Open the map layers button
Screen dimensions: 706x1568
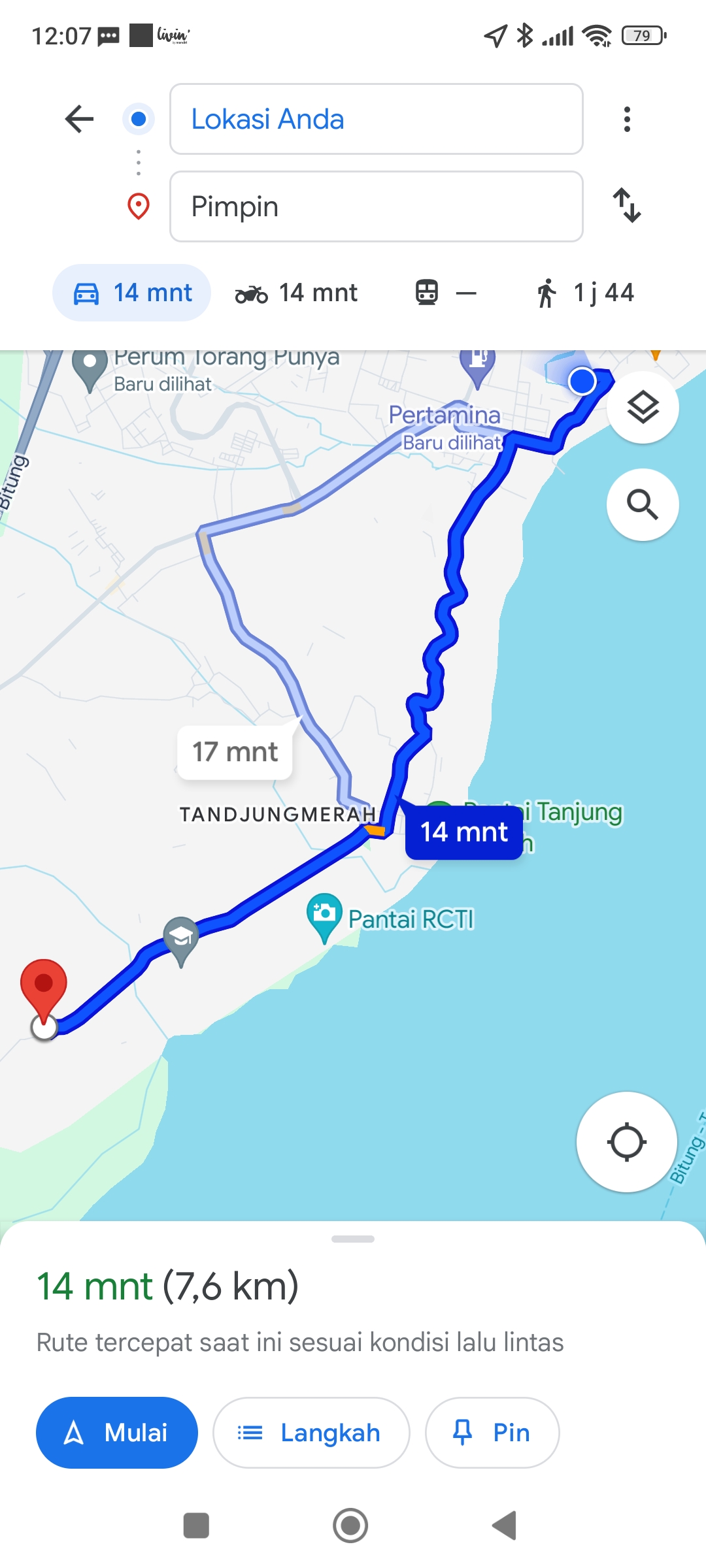coord(643,408)
